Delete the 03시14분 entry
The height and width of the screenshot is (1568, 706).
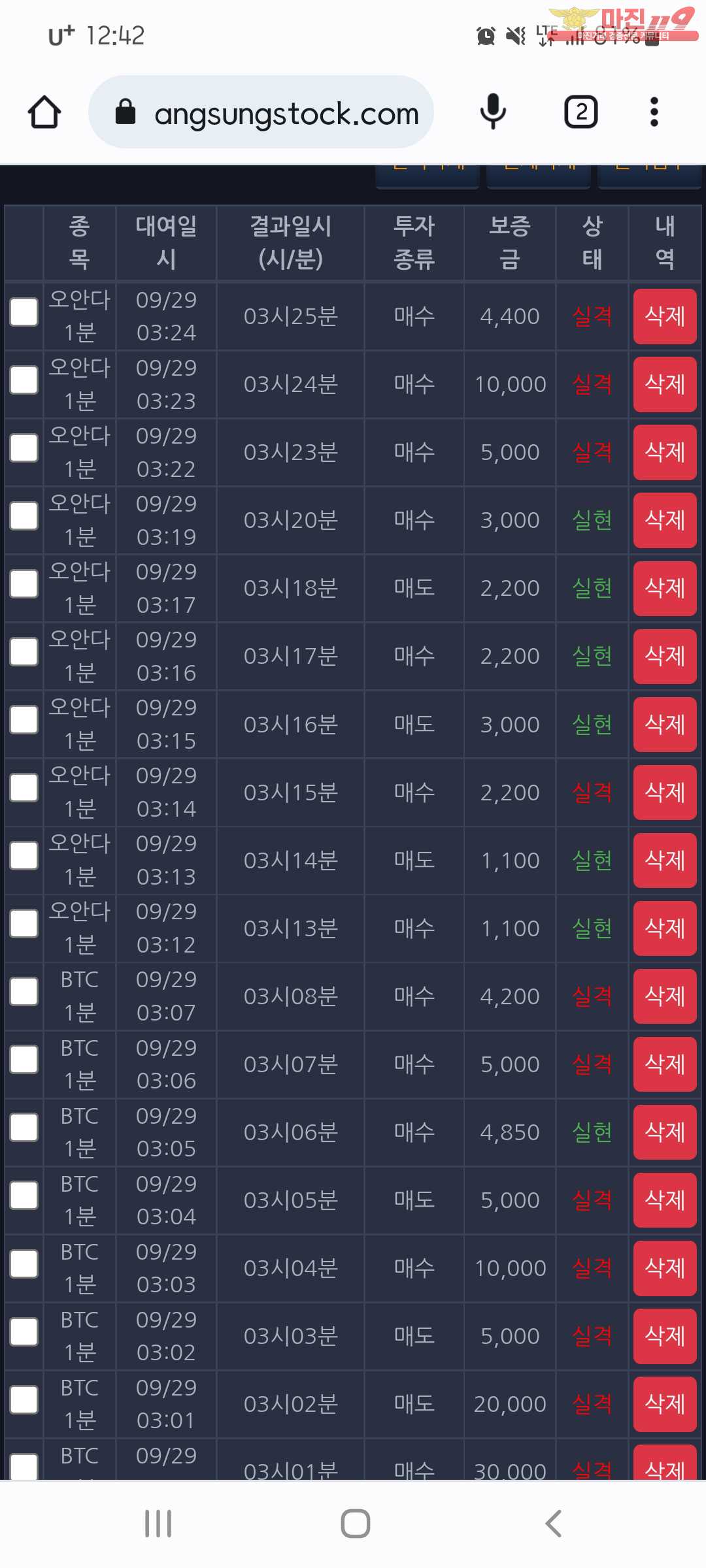pos(665,860)
